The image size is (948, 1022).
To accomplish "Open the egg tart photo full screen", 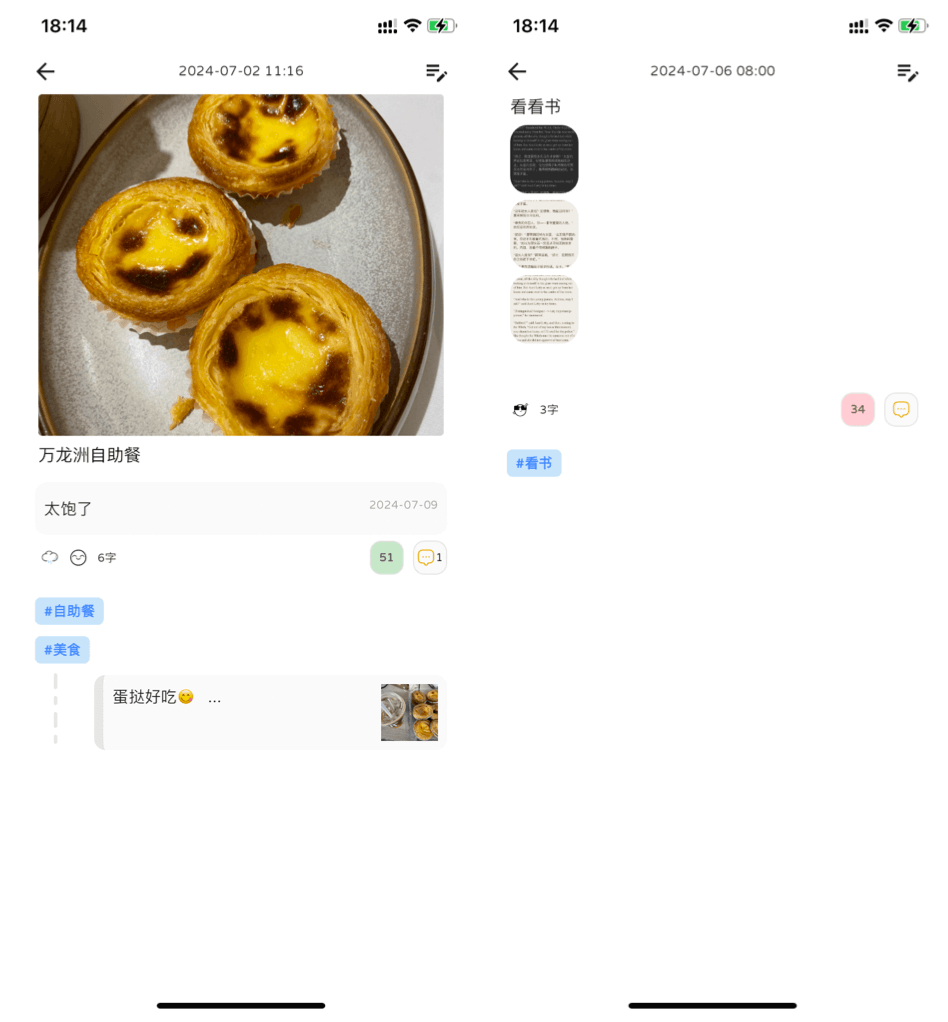I will tap(241, 265).
